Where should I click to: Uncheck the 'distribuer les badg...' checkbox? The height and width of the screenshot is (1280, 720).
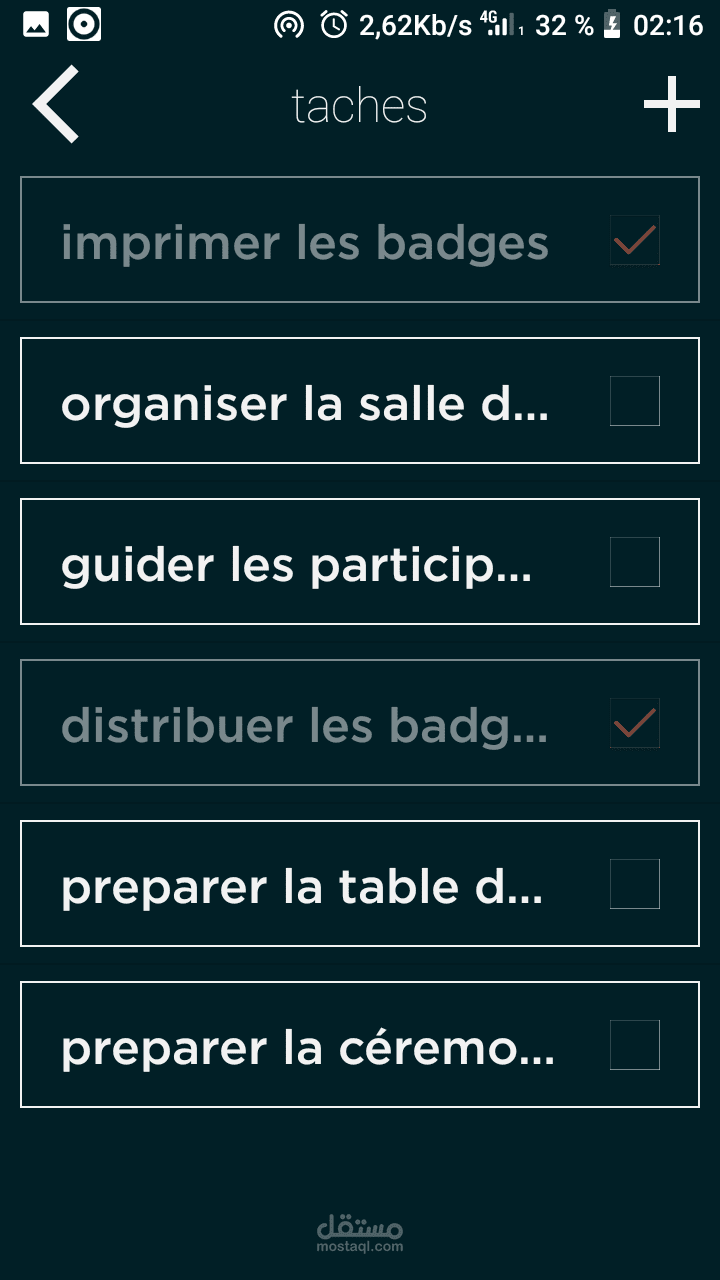tap(635, 723)
